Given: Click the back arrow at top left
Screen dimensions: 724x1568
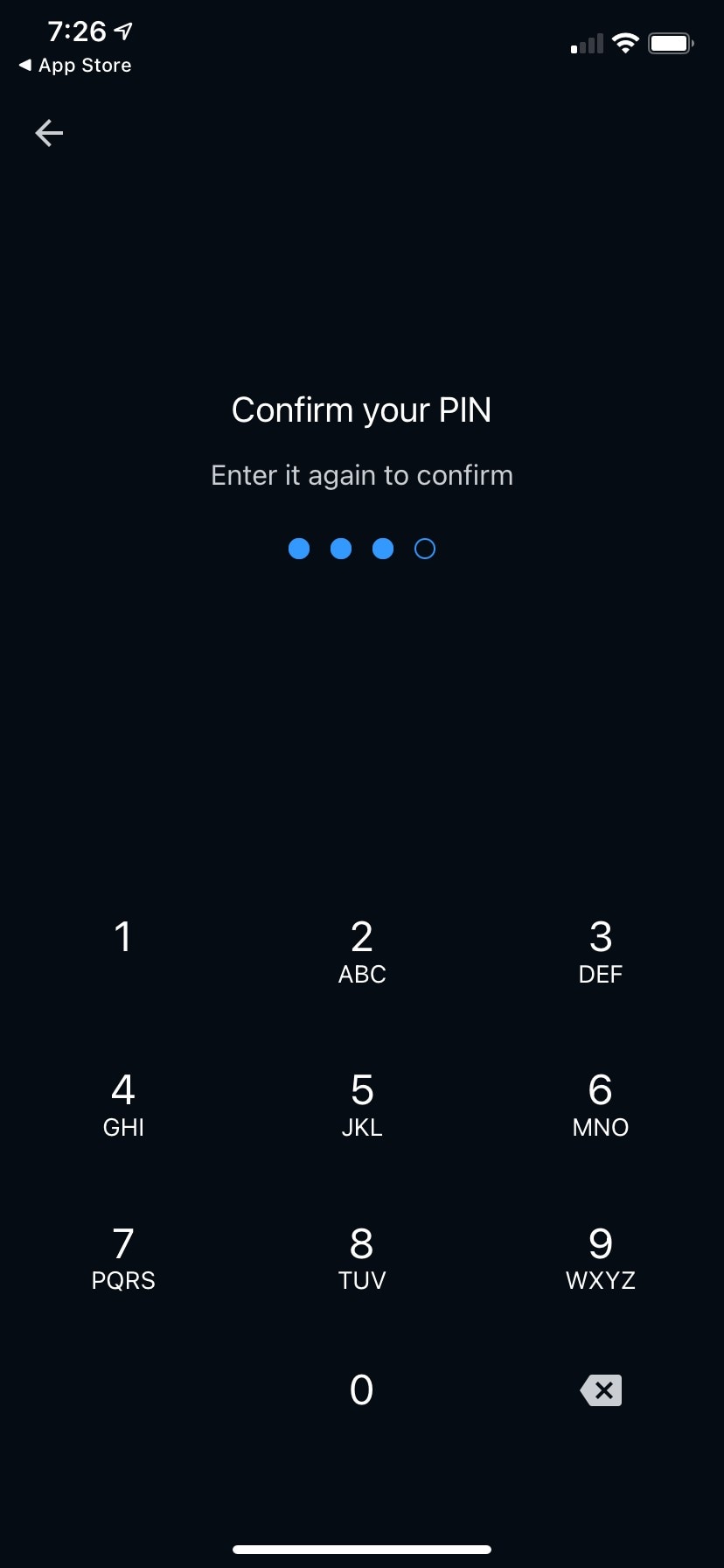Looking at the screenshot, I should tap(48, 133).
